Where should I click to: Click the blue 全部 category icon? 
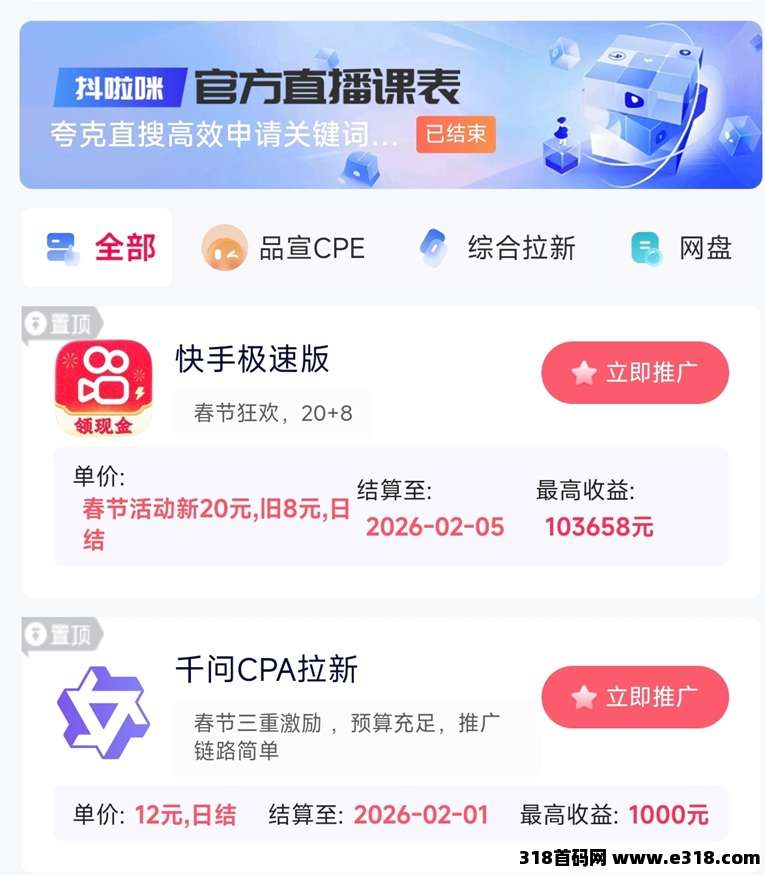62,246
